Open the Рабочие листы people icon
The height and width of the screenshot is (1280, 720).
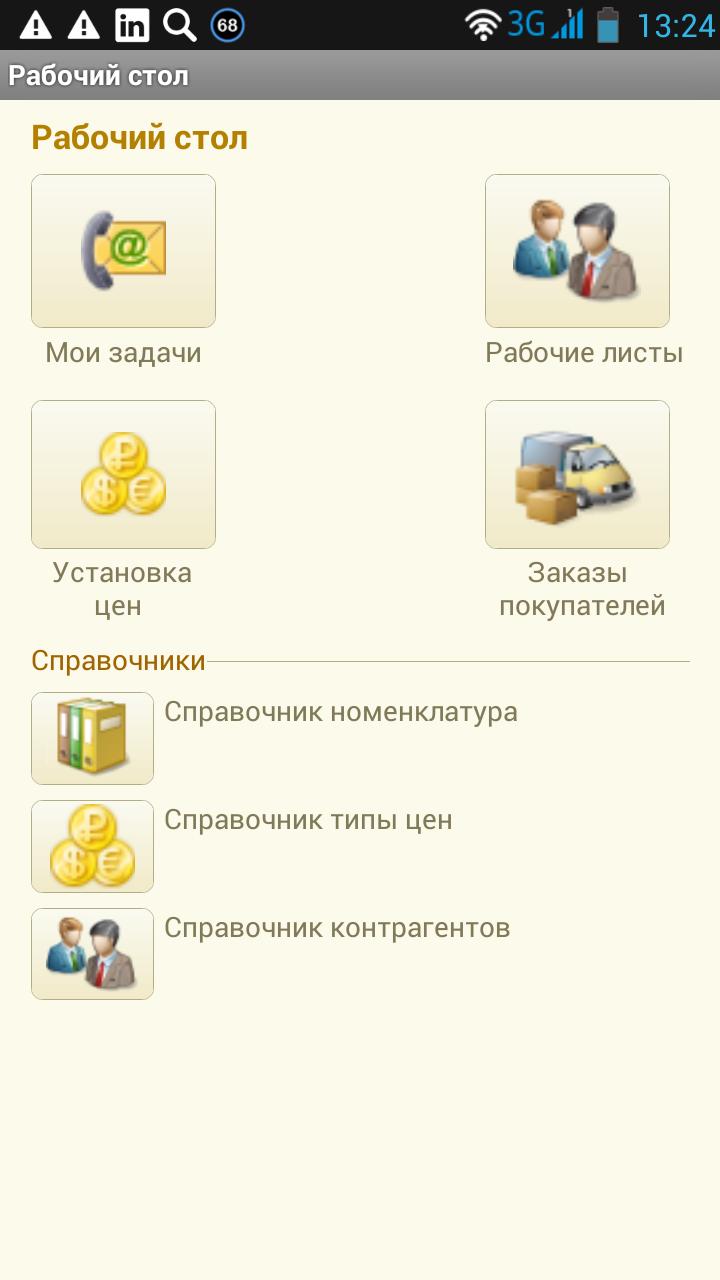point(577,250)
